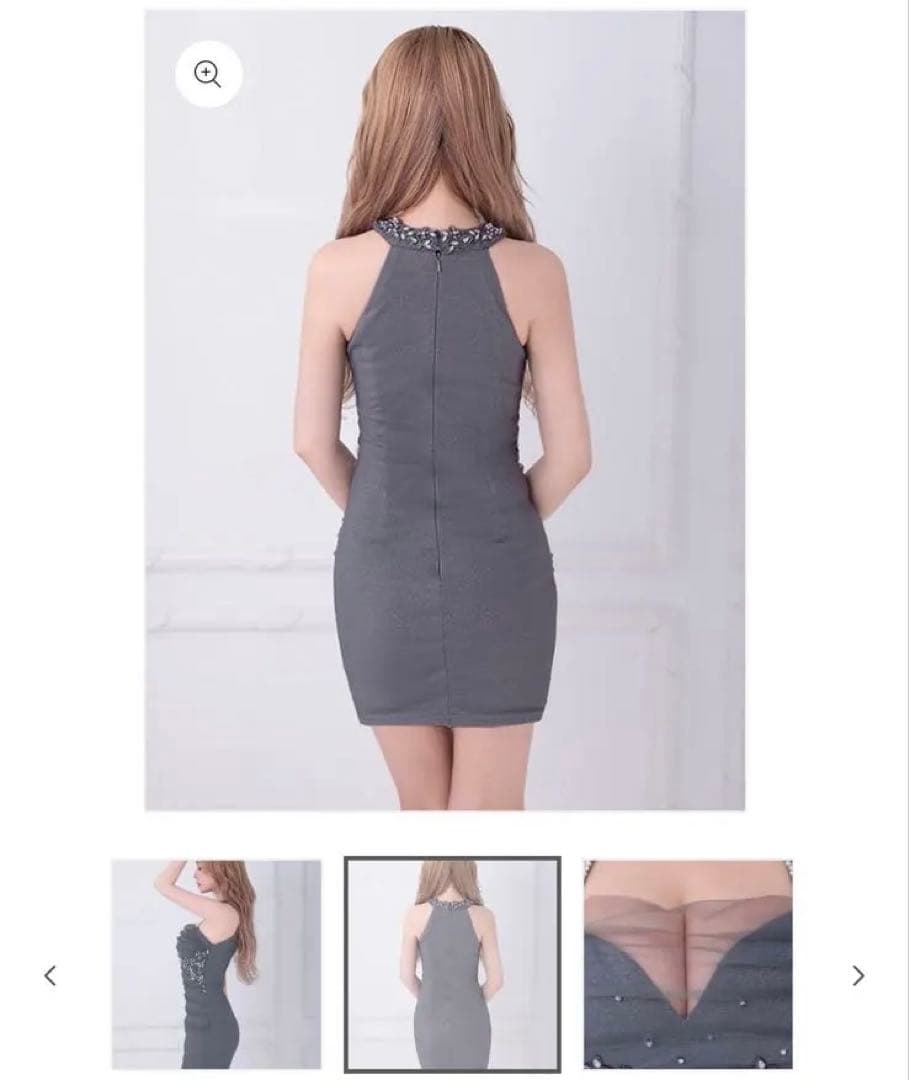Go to the previous thumbnails with left arrow

click(x=50, y=975)
